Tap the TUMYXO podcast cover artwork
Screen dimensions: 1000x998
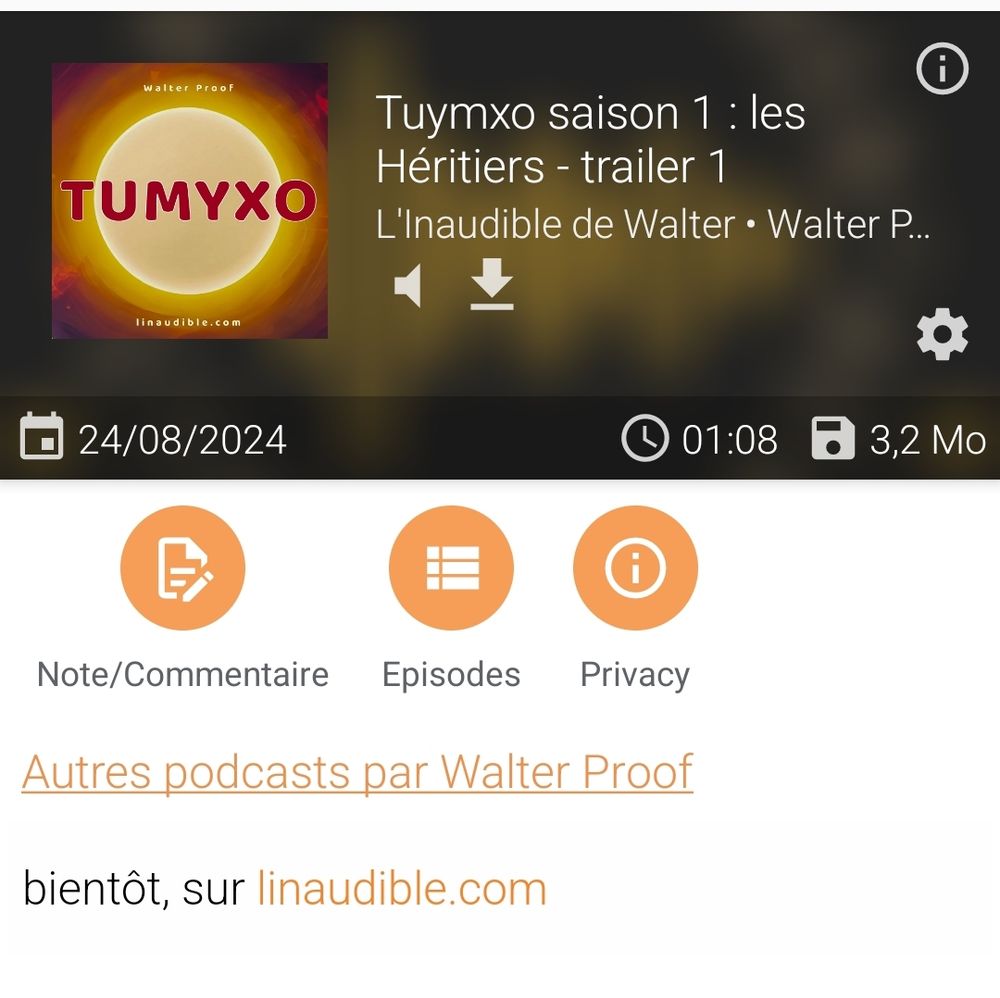pos(190,201)
